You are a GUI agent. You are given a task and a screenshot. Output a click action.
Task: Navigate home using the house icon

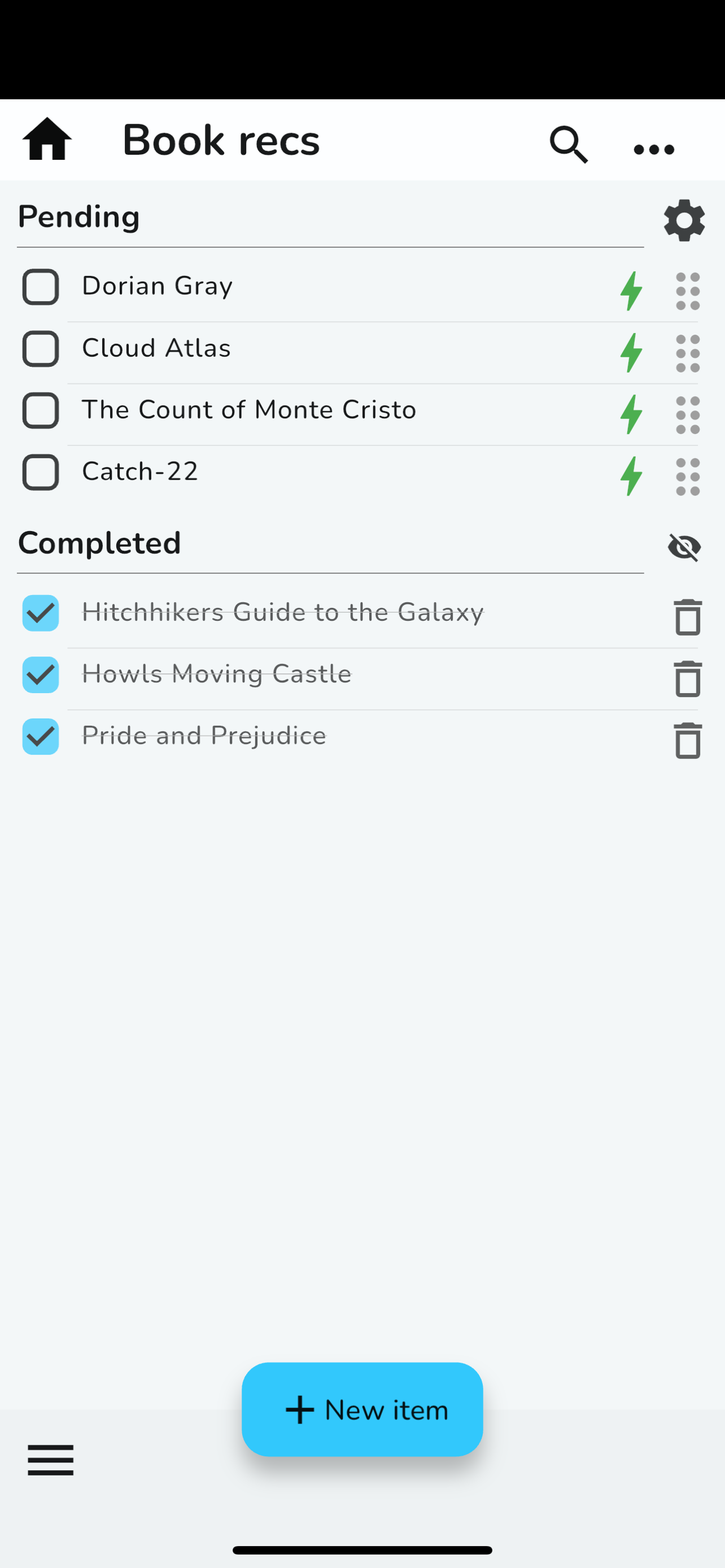point(47,139)
